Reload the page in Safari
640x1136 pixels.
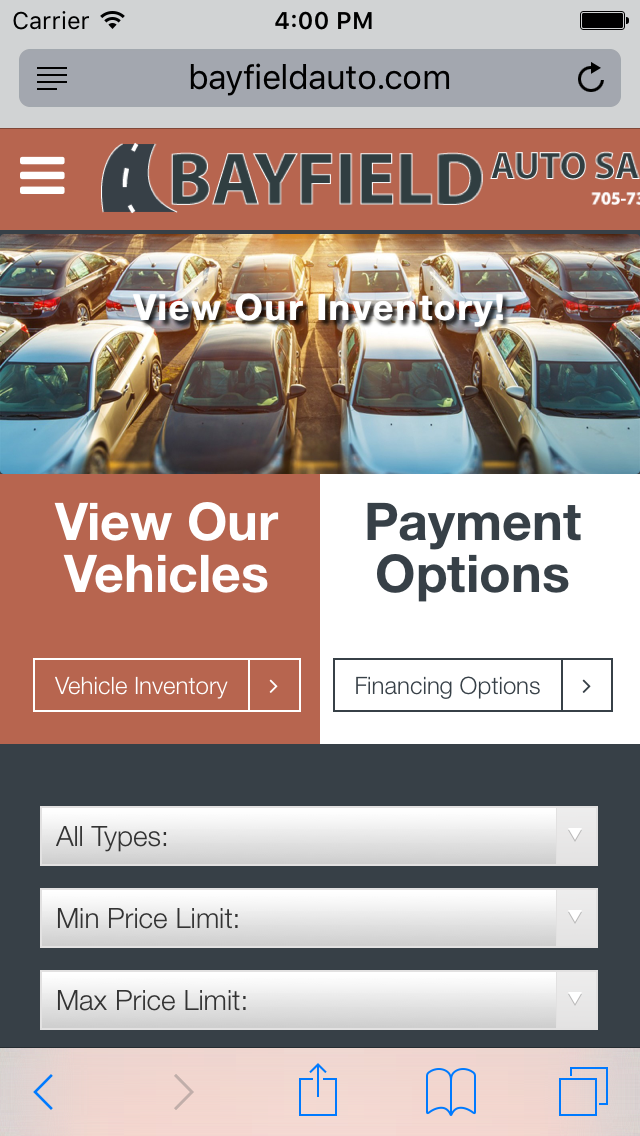(x=591, y=78)
